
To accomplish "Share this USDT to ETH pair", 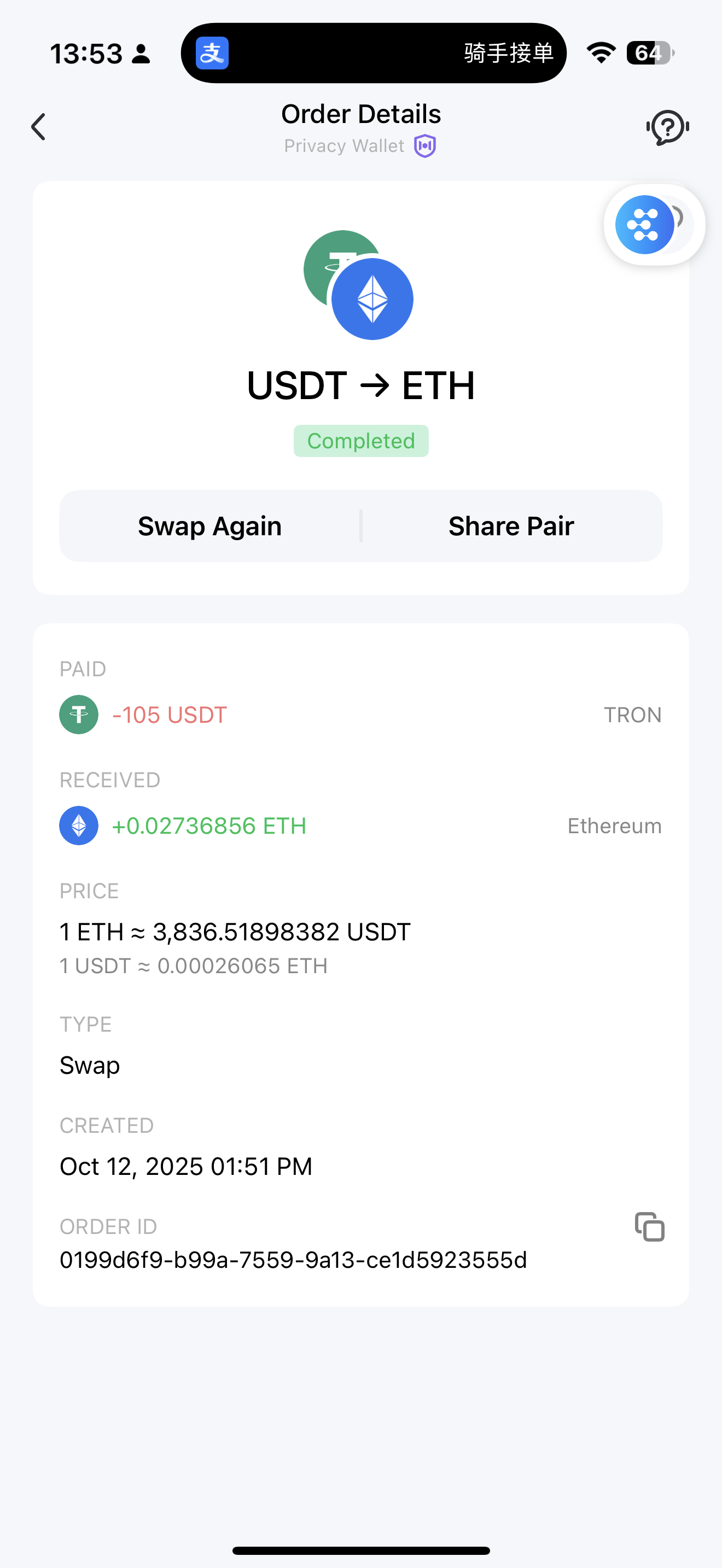I will (x=511, y=526).
